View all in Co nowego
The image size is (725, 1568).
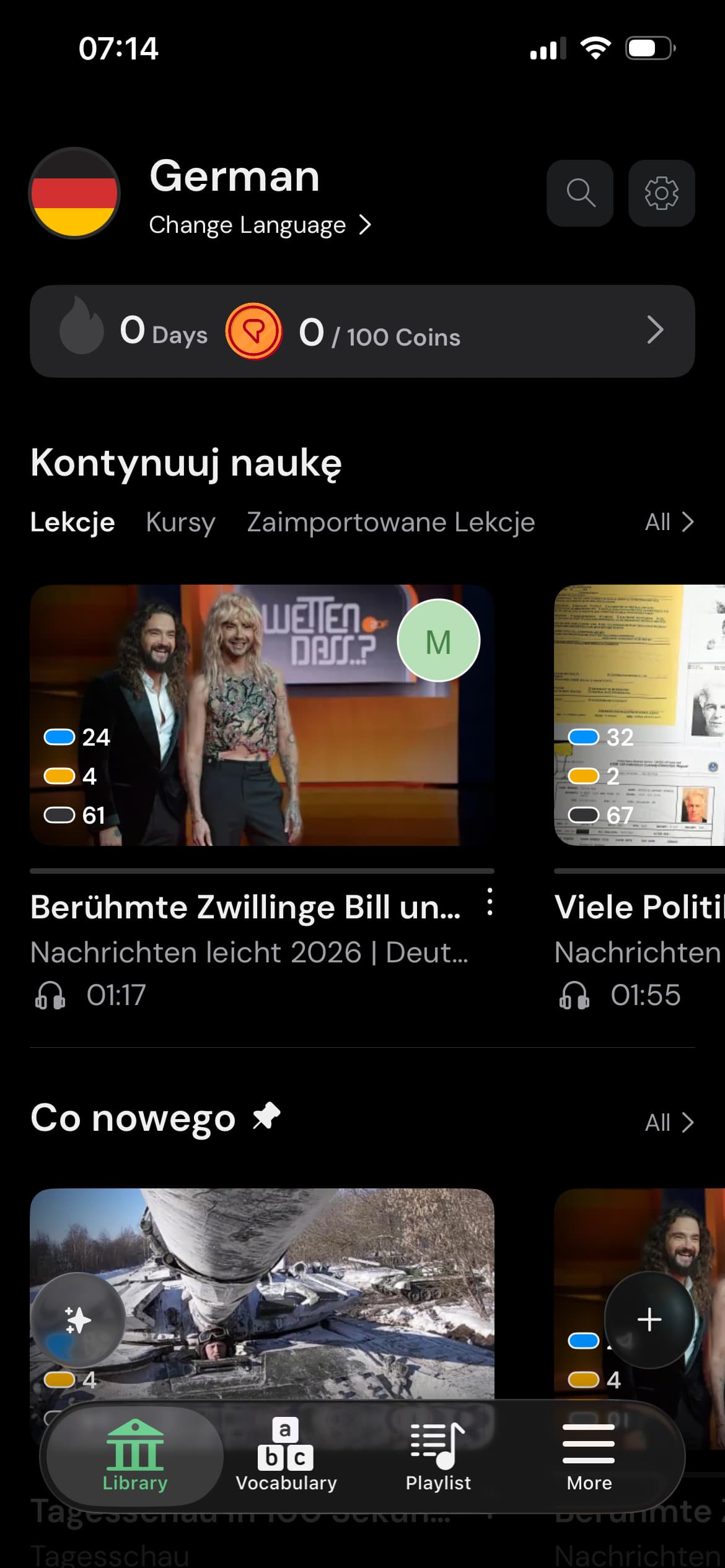(x=669, y=1123)
